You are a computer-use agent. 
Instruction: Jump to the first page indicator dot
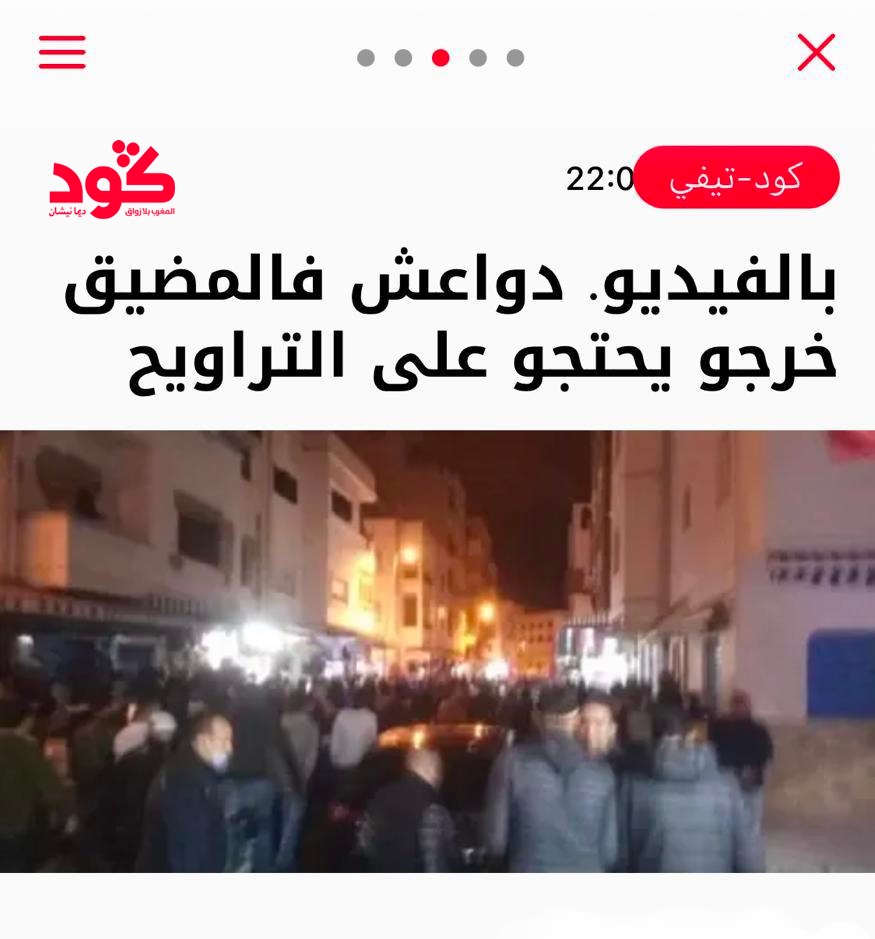(366, 58)
